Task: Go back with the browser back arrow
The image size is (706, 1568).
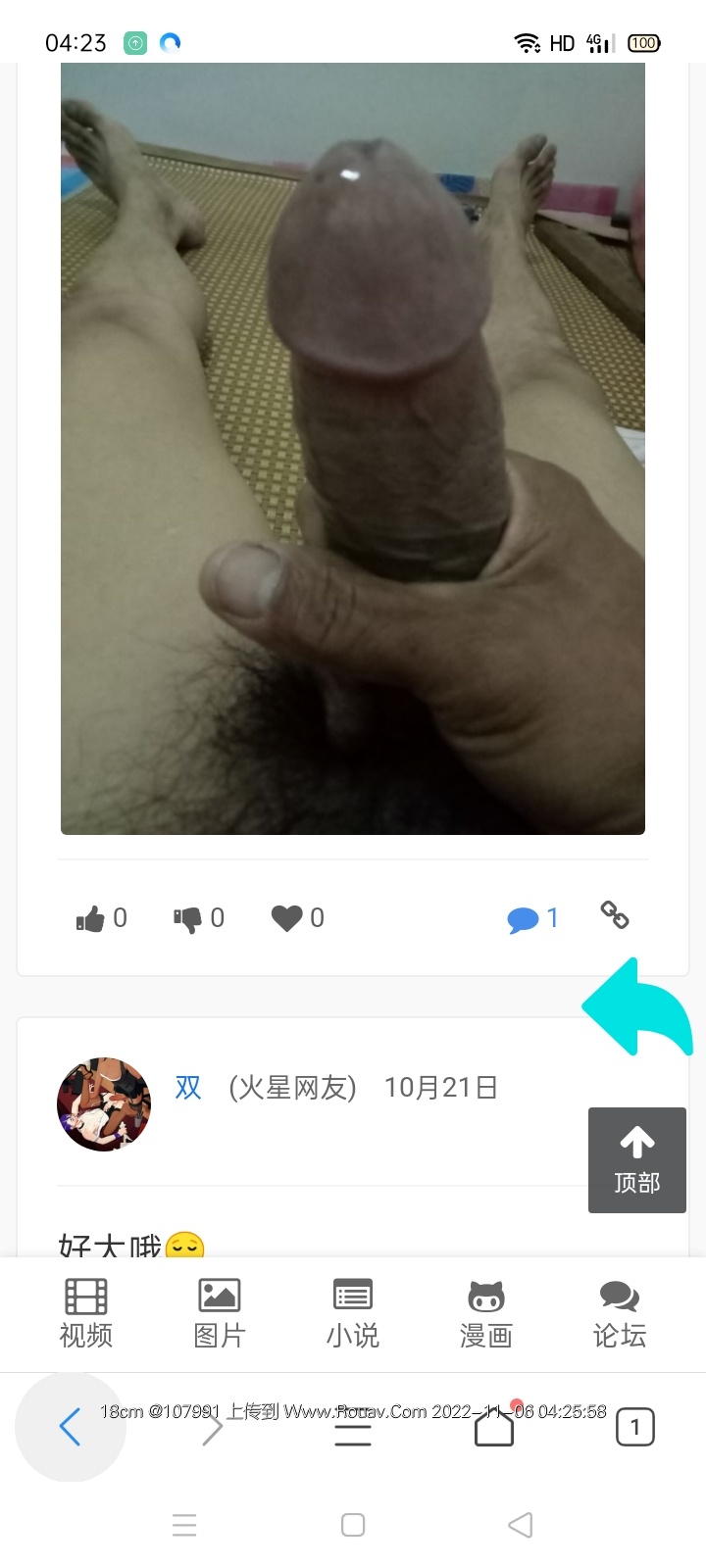Action: [x=71, y=1427]
